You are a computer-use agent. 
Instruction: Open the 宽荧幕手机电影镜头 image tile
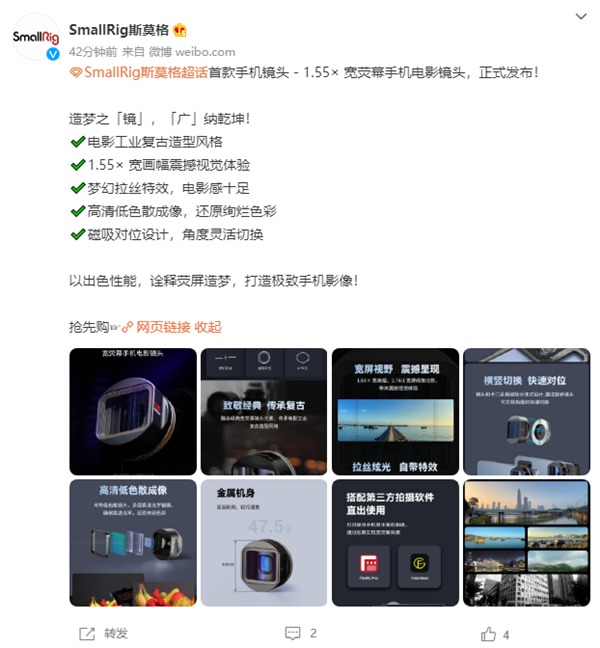pos(133,411)
